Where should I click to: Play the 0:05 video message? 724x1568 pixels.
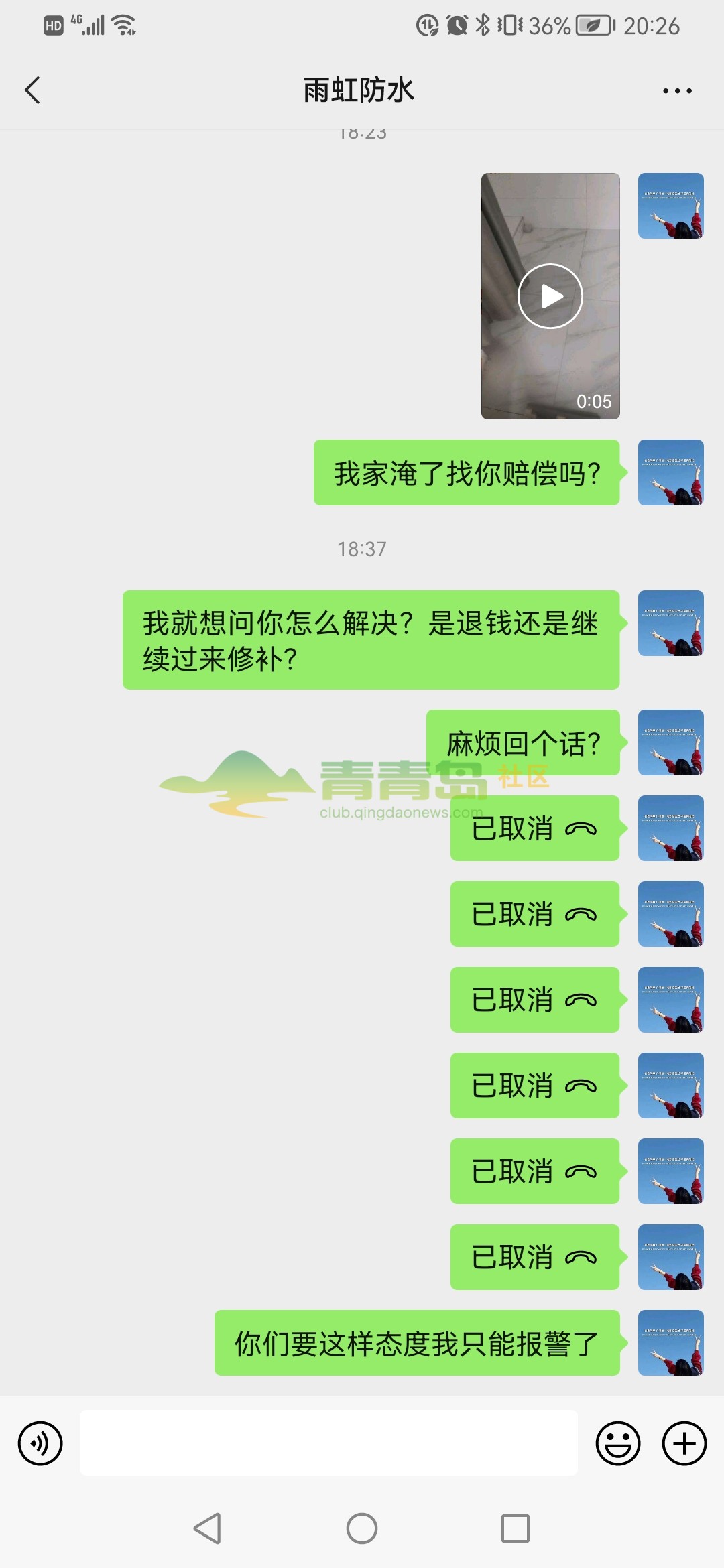click(550, 296)
